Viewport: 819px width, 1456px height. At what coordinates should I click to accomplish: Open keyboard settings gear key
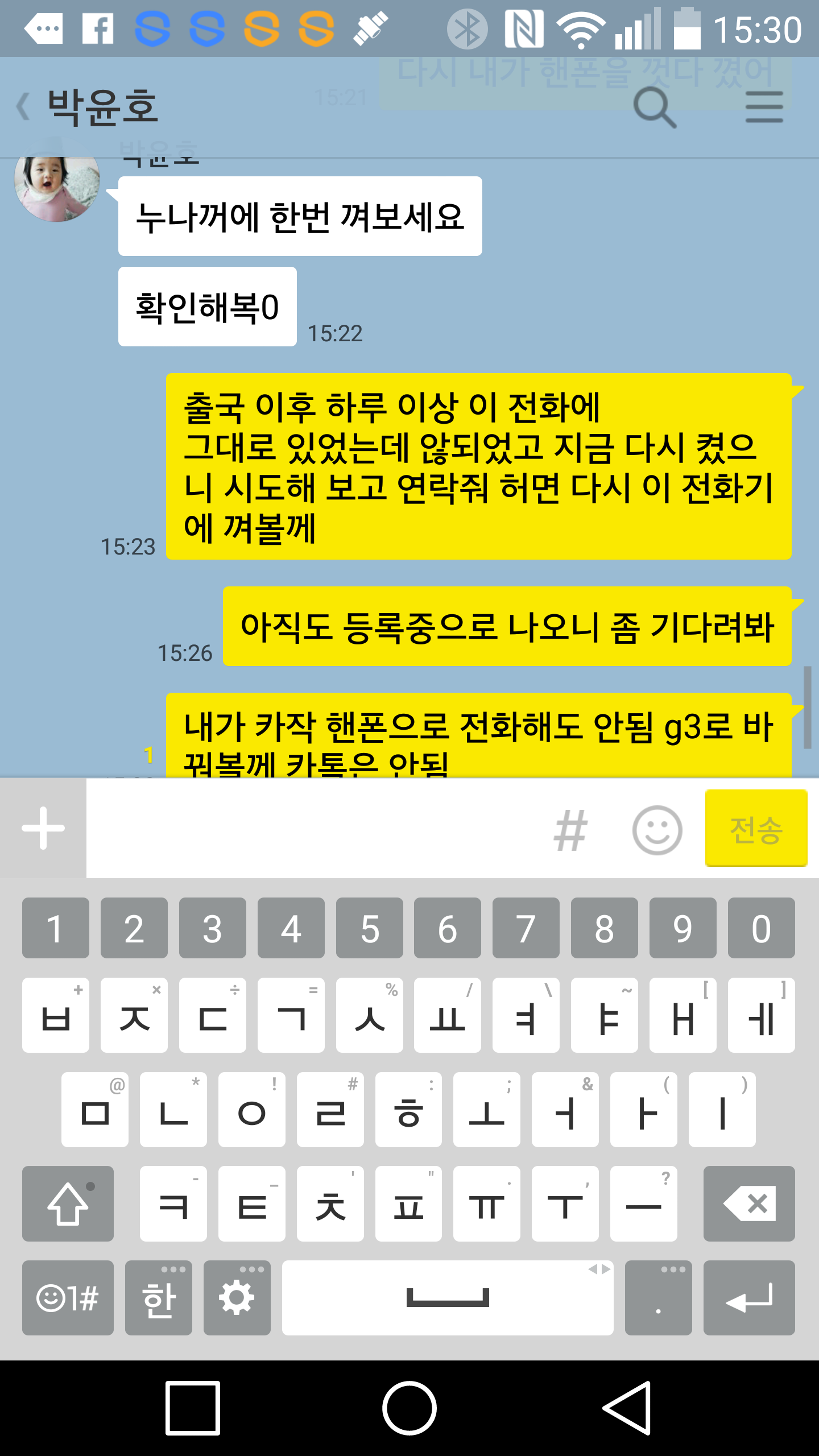(237, 1298)
